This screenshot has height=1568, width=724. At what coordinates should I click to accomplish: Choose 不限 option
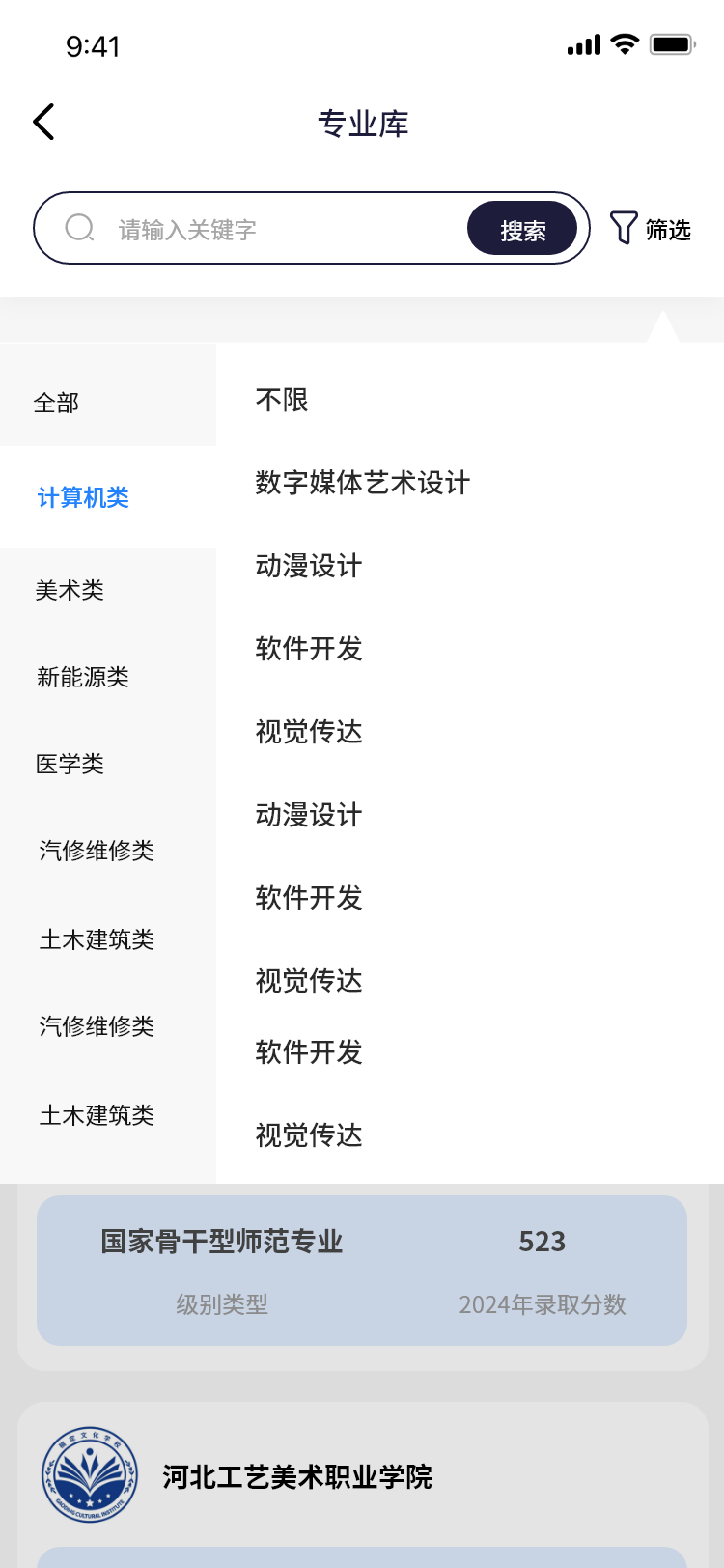282,400
